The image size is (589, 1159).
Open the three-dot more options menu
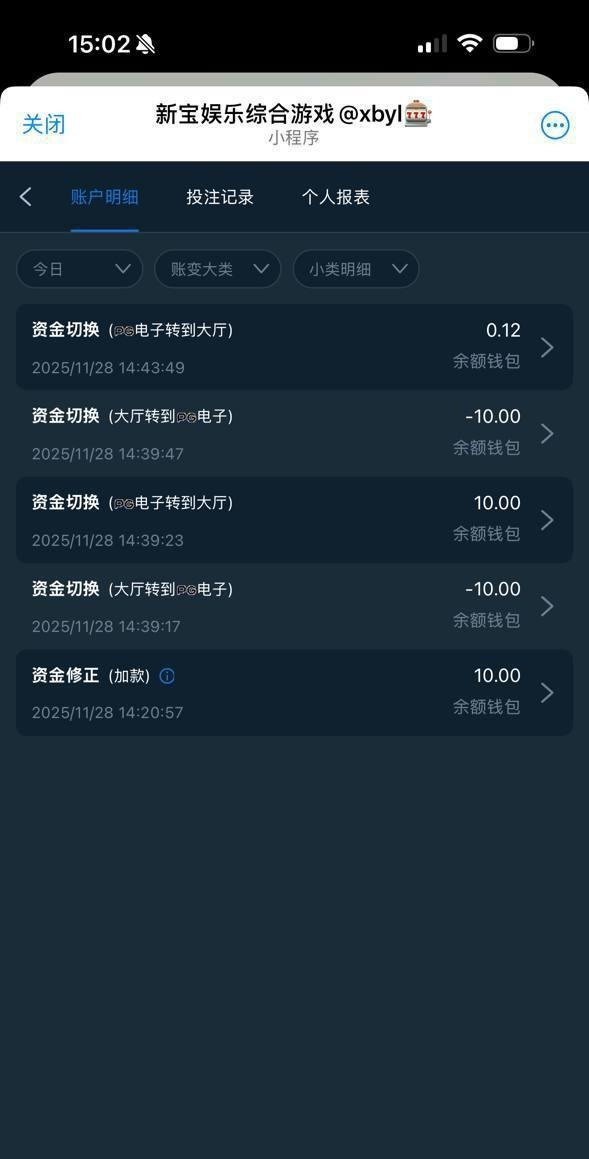click(x=555, y=125)
